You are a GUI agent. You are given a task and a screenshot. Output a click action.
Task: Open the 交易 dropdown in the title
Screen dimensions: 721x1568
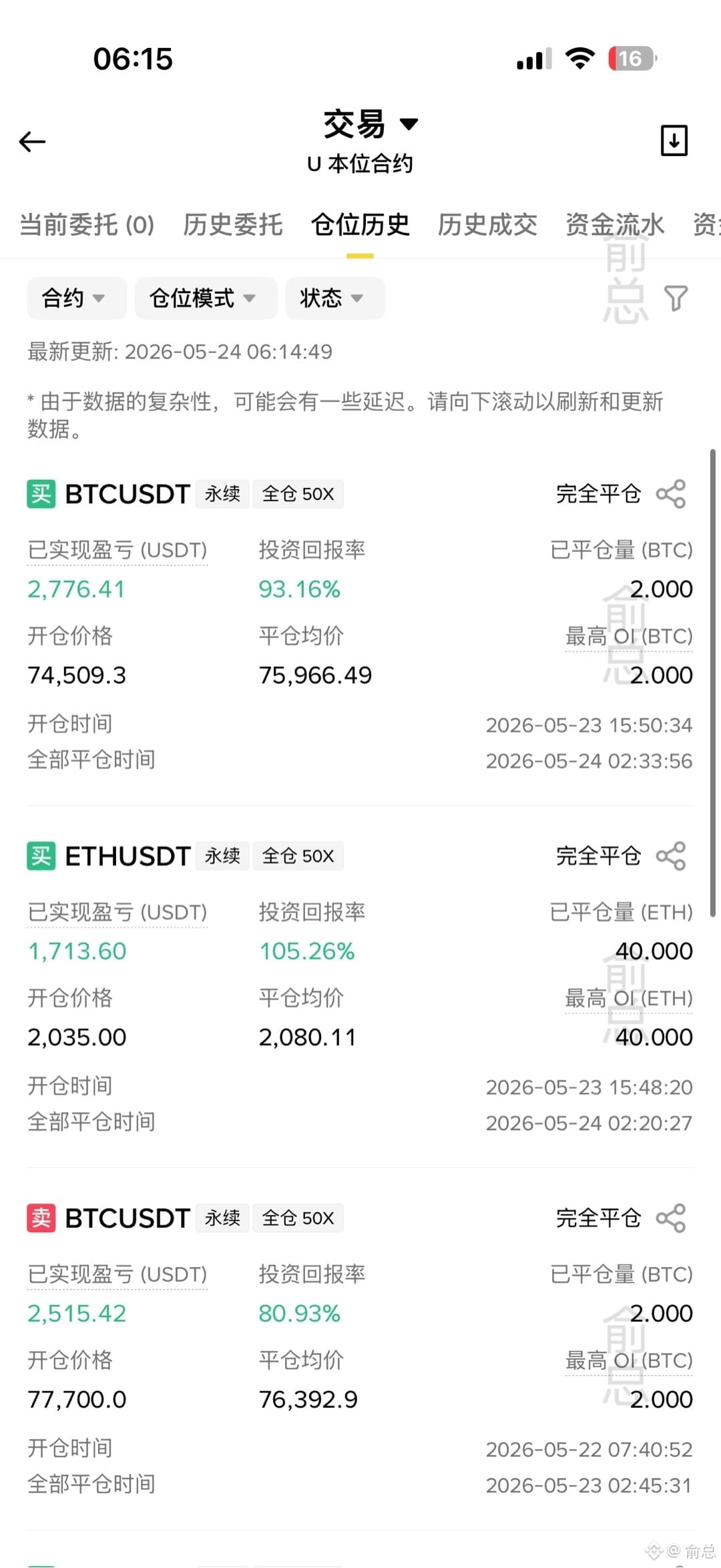[x=371, y=124]
